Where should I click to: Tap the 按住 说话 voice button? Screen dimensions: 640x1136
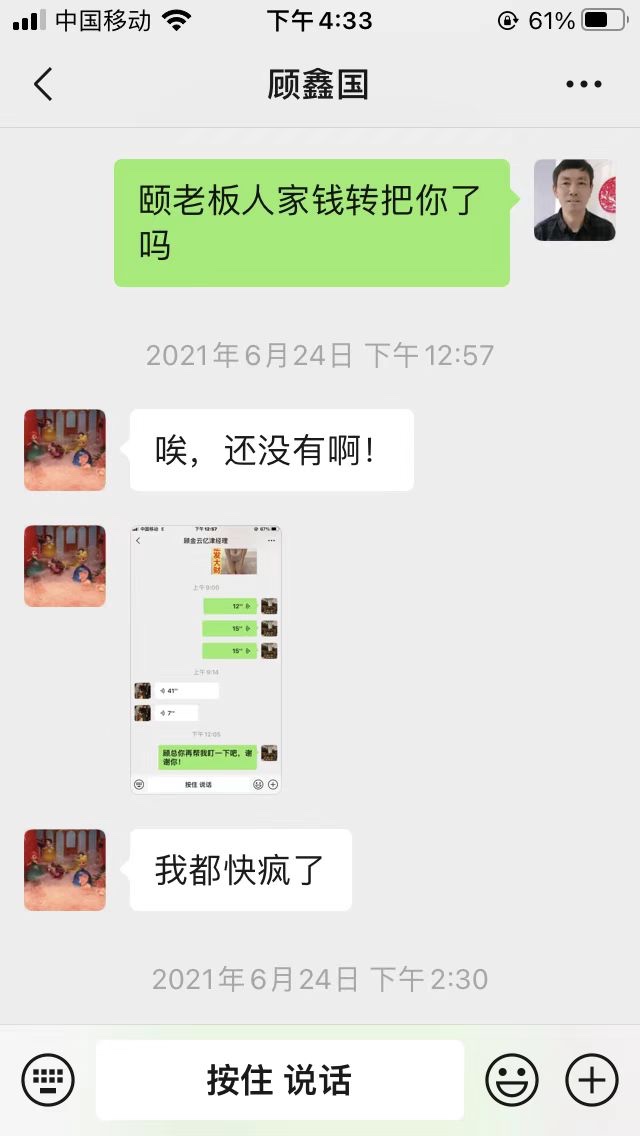tap(279, 1080)
